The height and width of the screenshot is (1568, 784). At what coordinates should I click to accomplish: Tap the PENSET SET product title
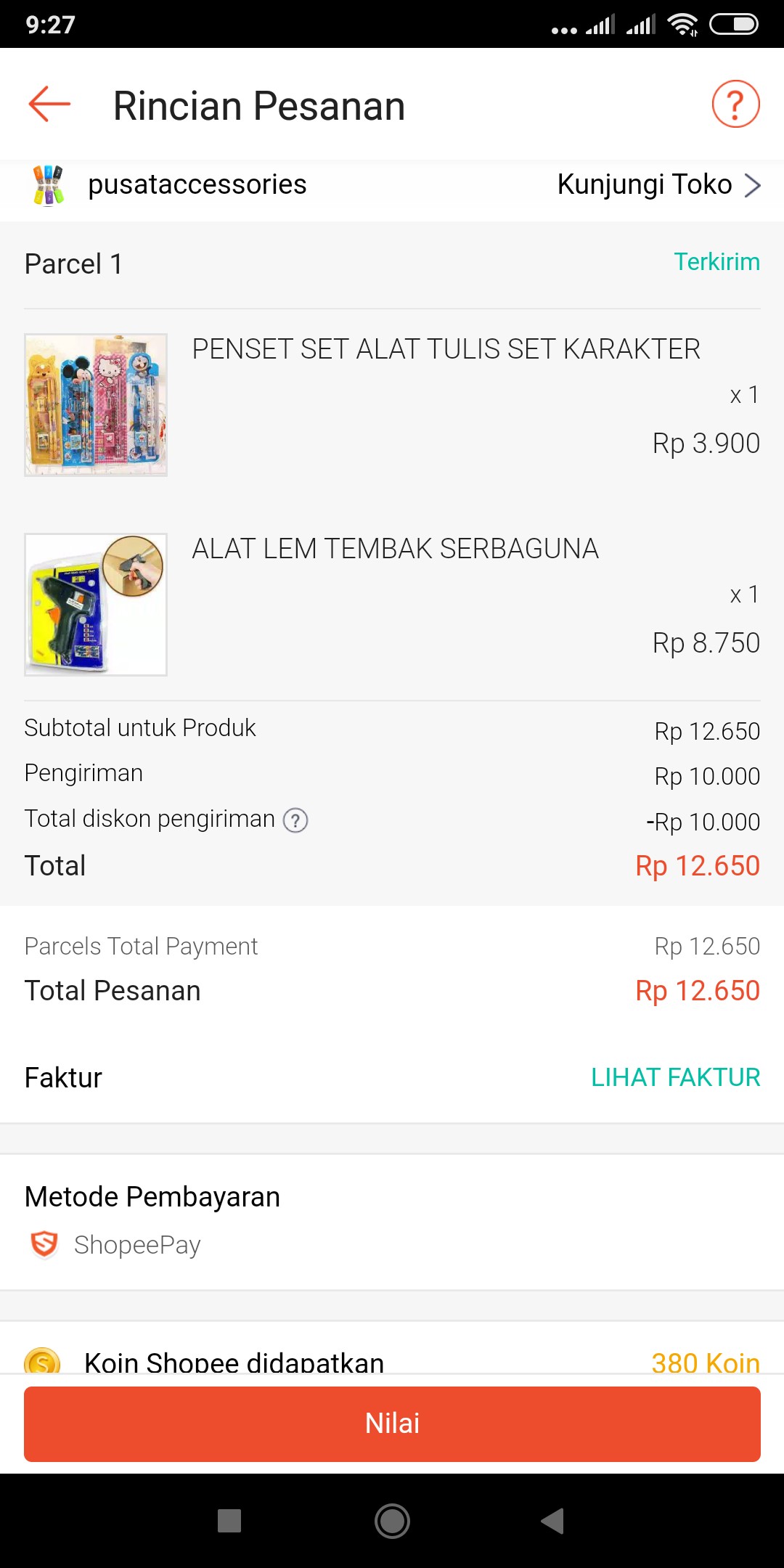tap(444, 348)
